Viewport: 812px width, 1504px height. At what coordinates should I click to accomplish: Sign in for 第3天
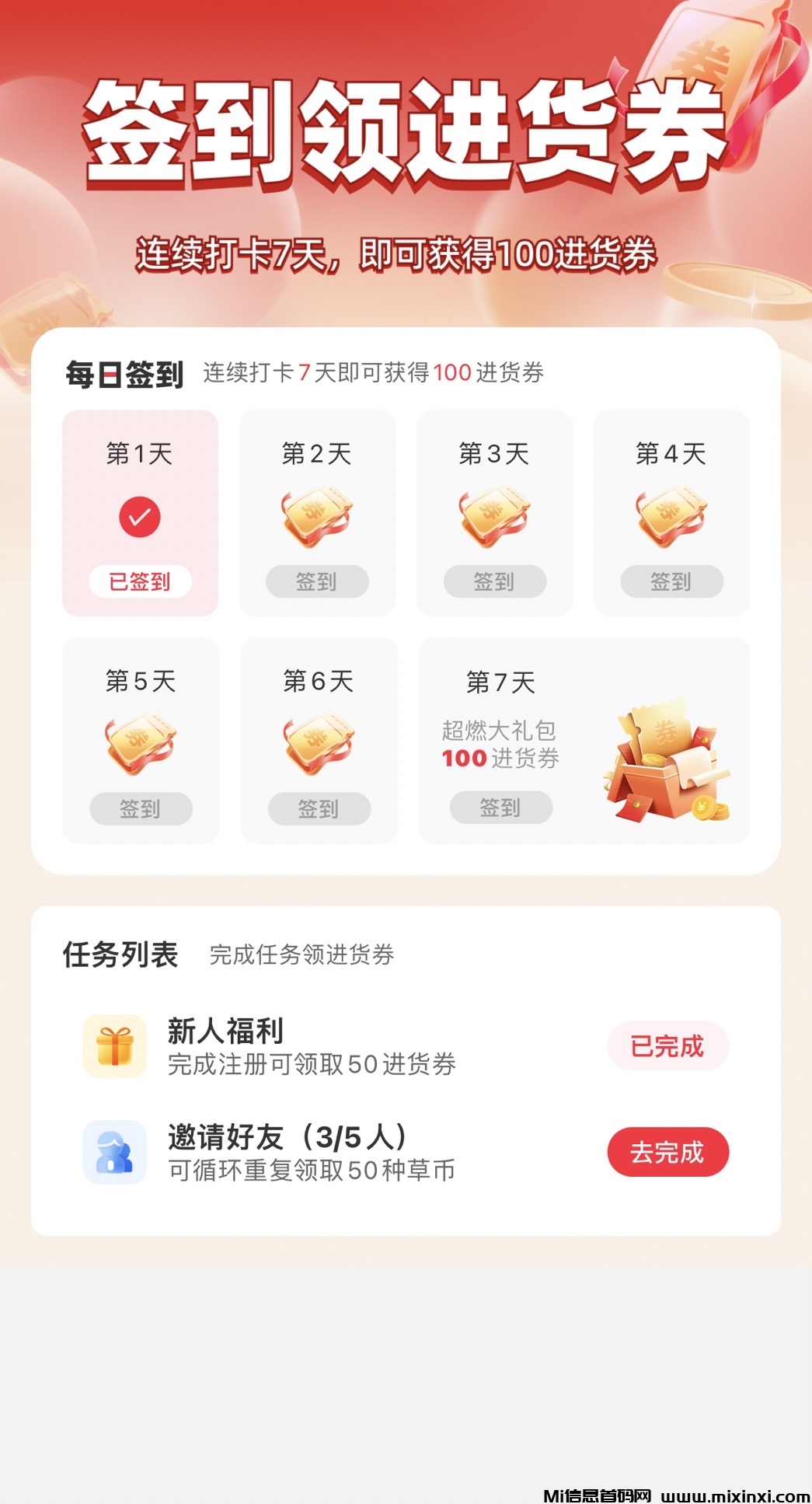[494, 581]
